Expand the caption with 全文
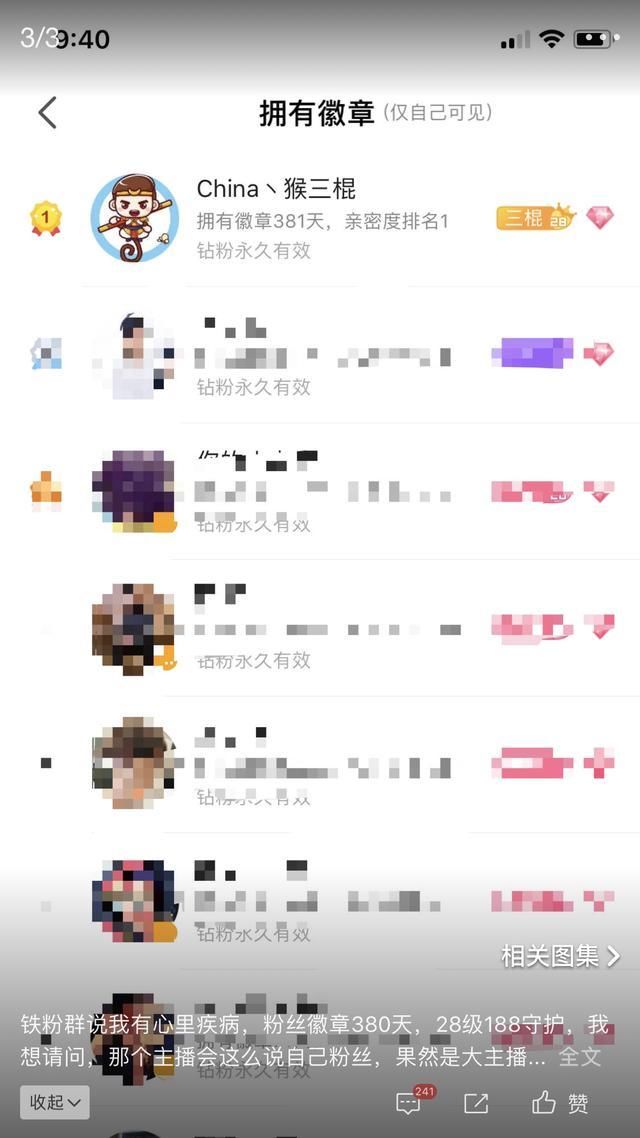 click(580, 1056)
